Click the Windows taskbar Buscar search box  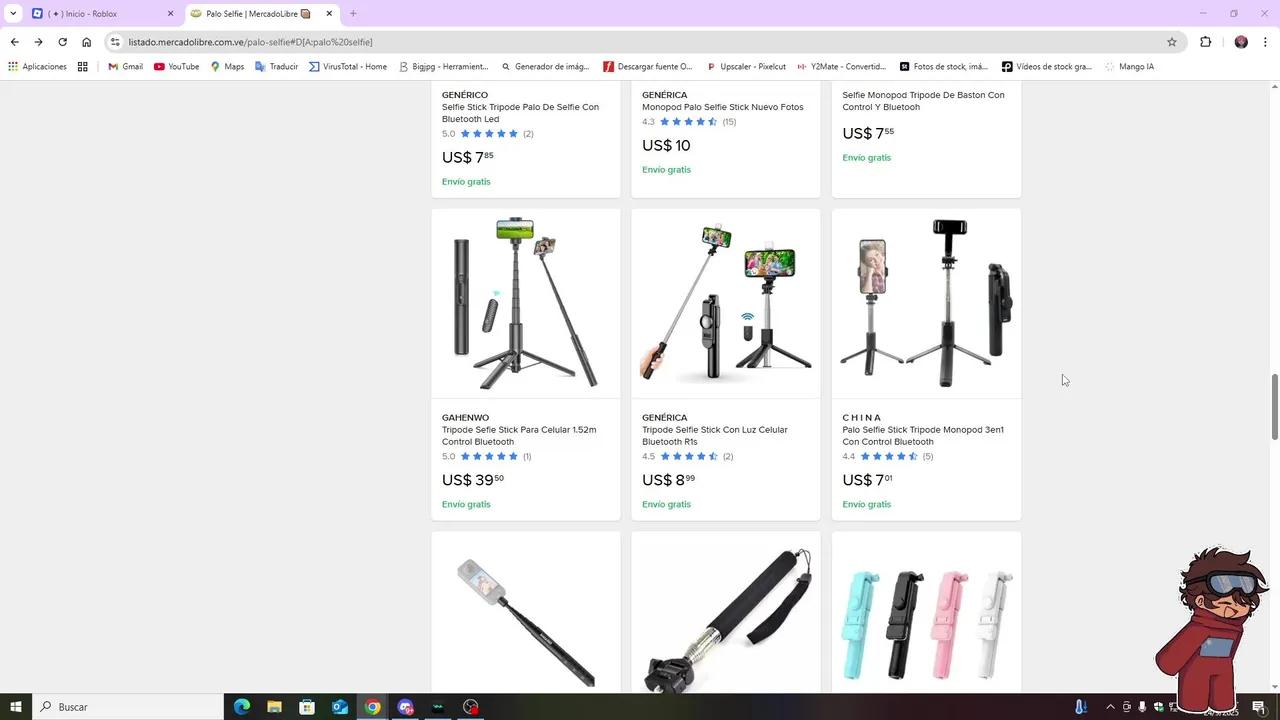(130, 707)
